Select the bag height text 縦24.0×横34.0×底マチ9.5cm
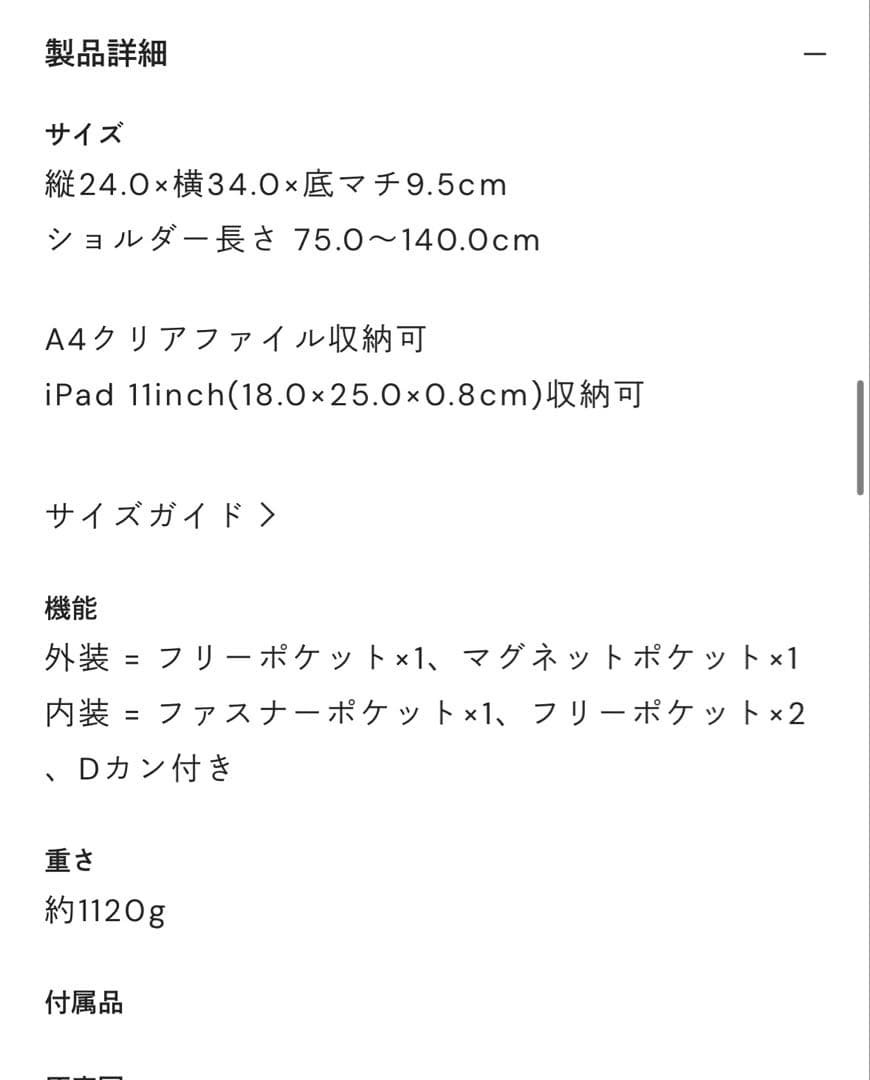The height and width of the screenshot is (1080, 870). 275,185
